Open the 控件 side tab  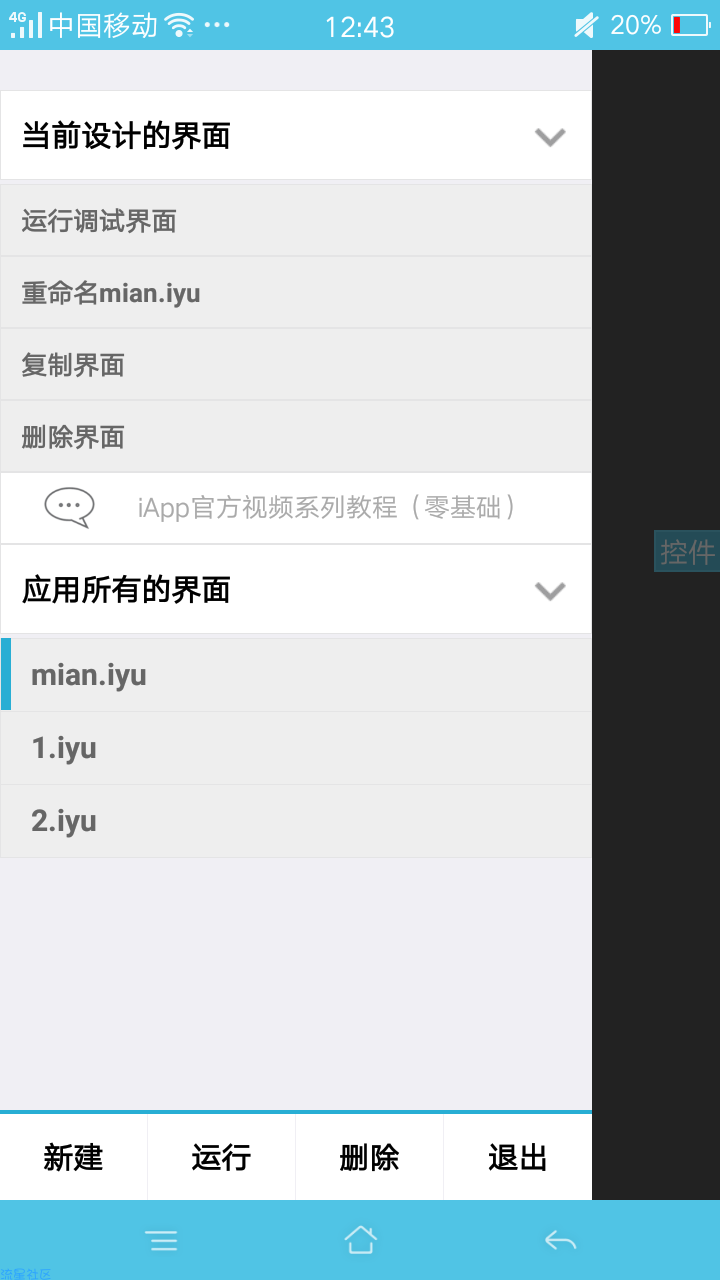[687, 551]
